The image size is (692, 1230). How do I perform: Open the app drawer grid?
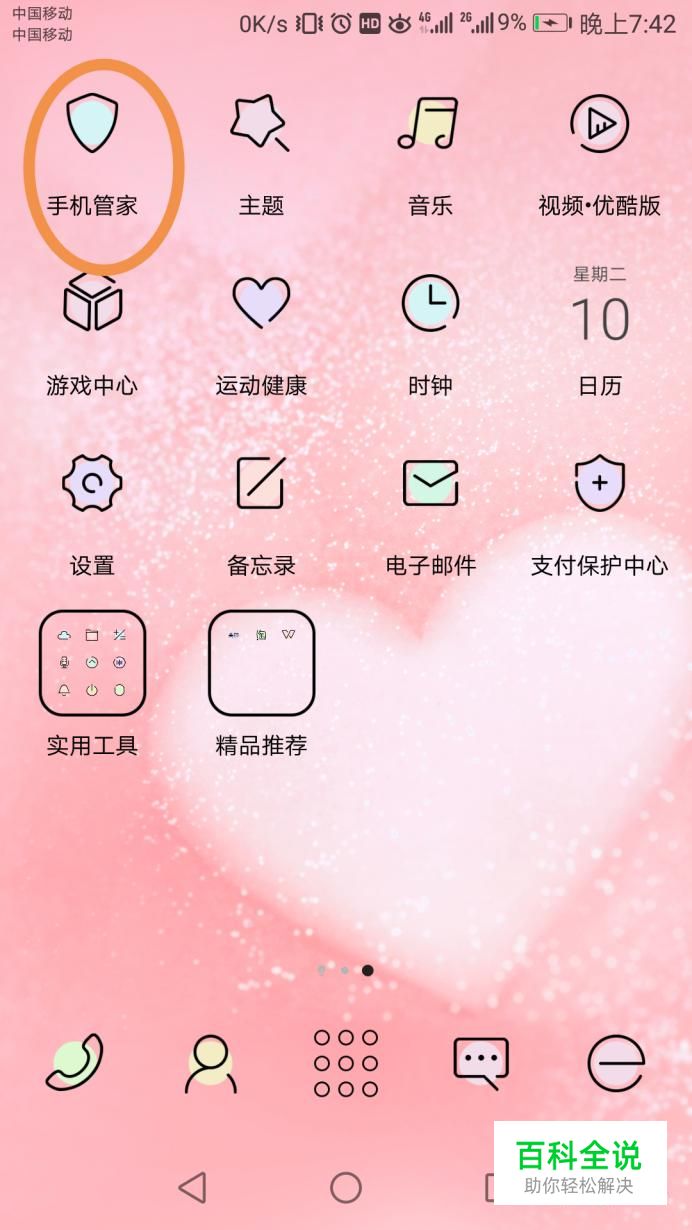346,1062
